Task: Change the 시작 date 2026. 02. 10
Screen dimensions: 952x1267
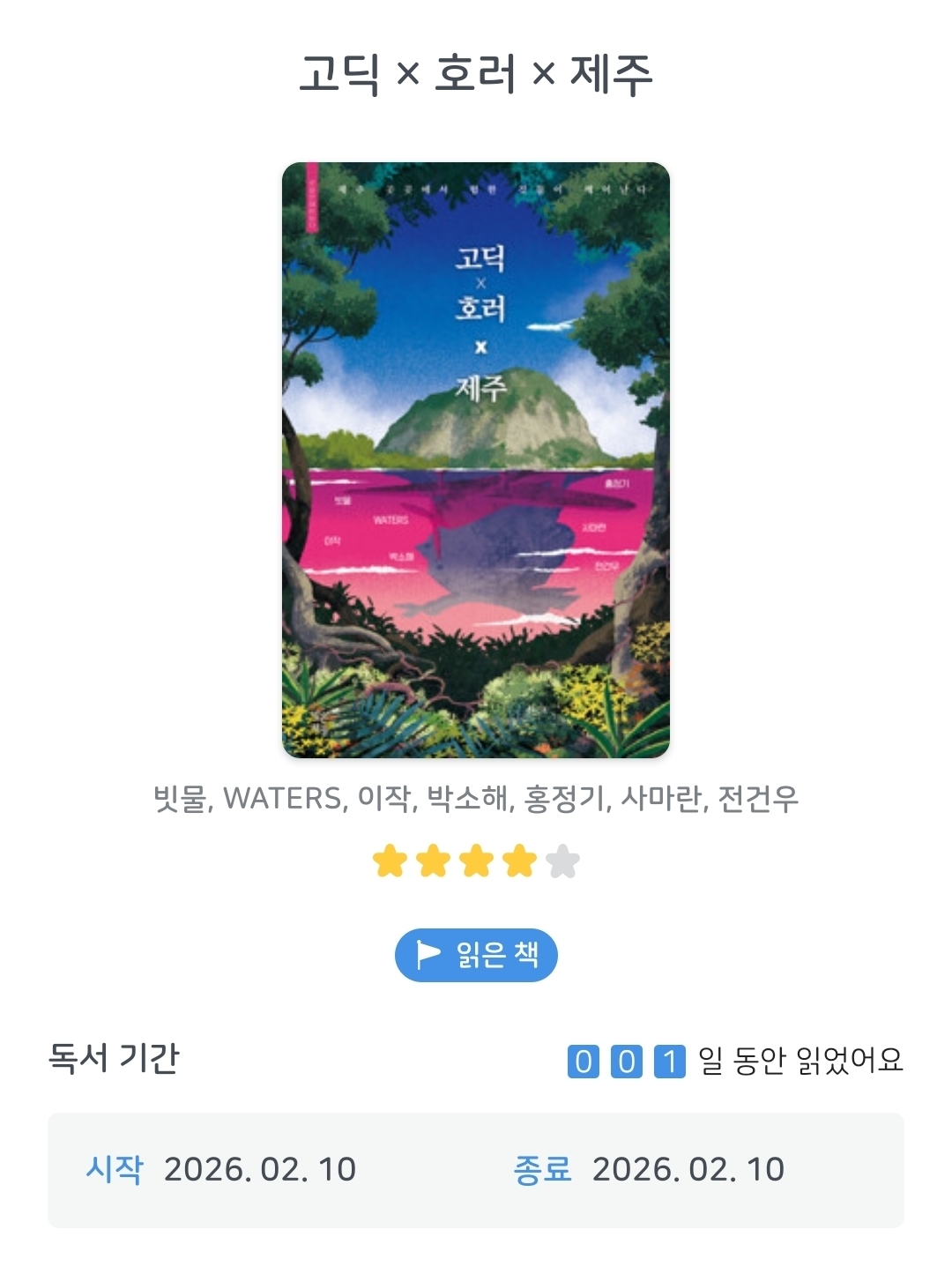Action: pos(259,1169)
